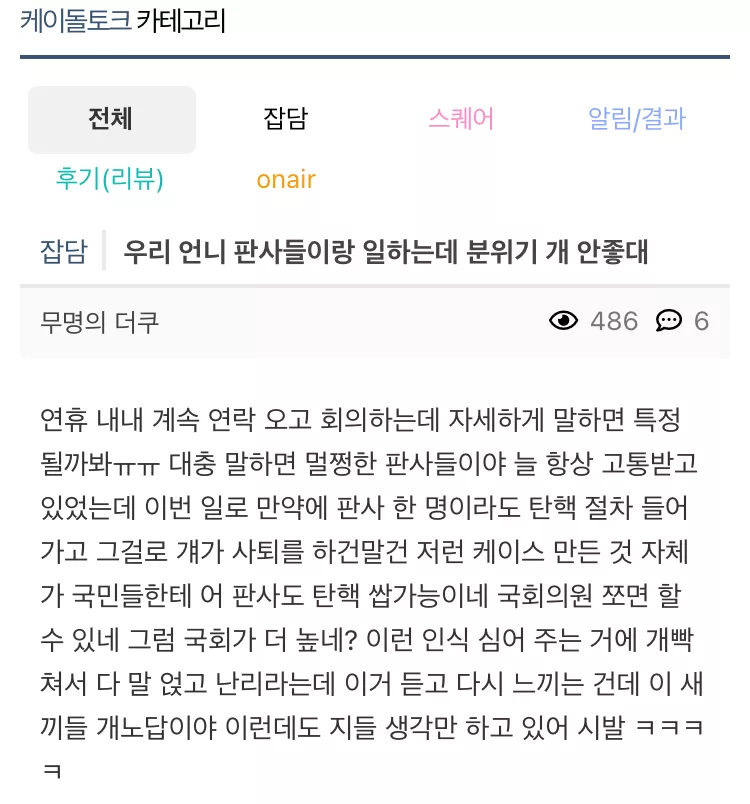Switch to the 잡담 category
Viewport: 750px width, 804px height.
point(286,120)
